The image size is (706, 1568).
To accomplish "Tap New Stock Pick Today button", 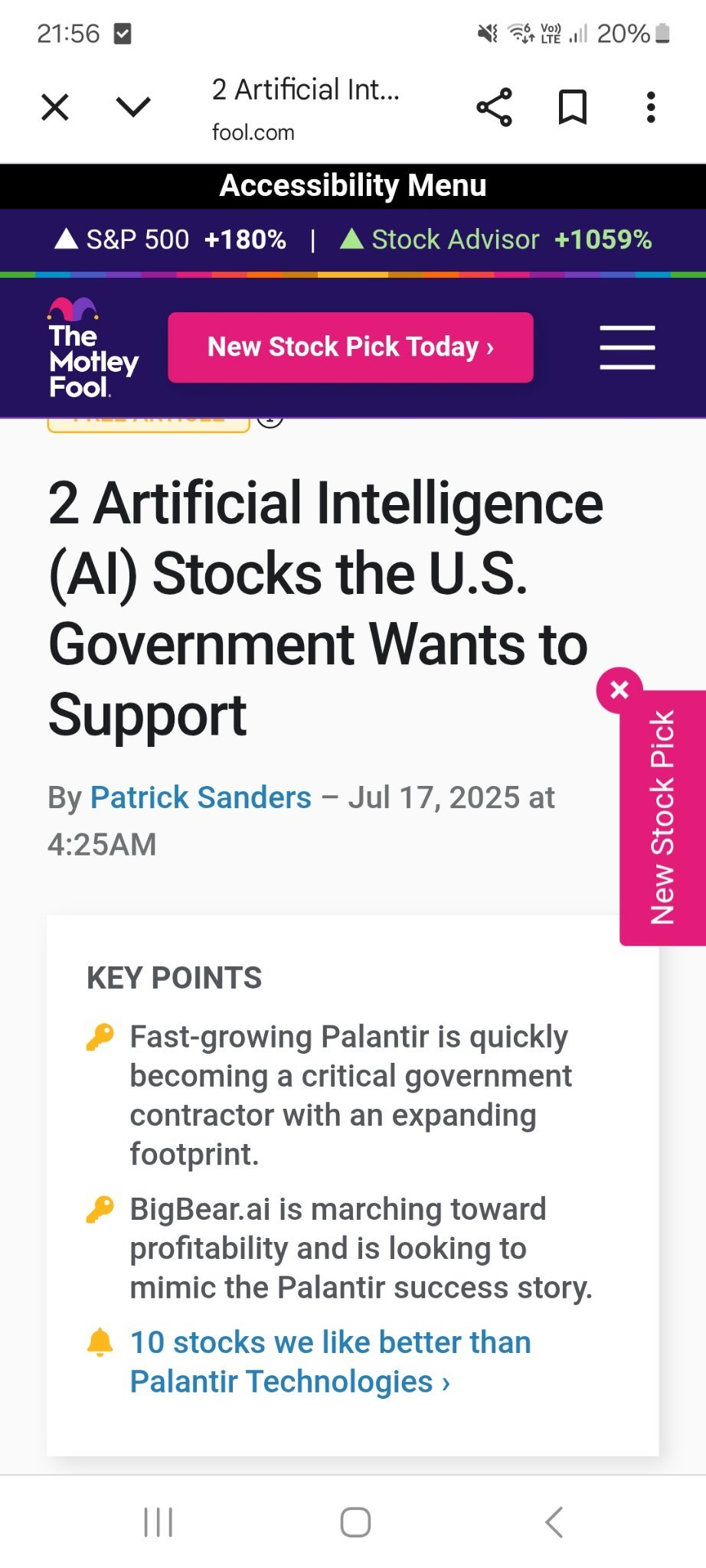I will tap(351, 347).
